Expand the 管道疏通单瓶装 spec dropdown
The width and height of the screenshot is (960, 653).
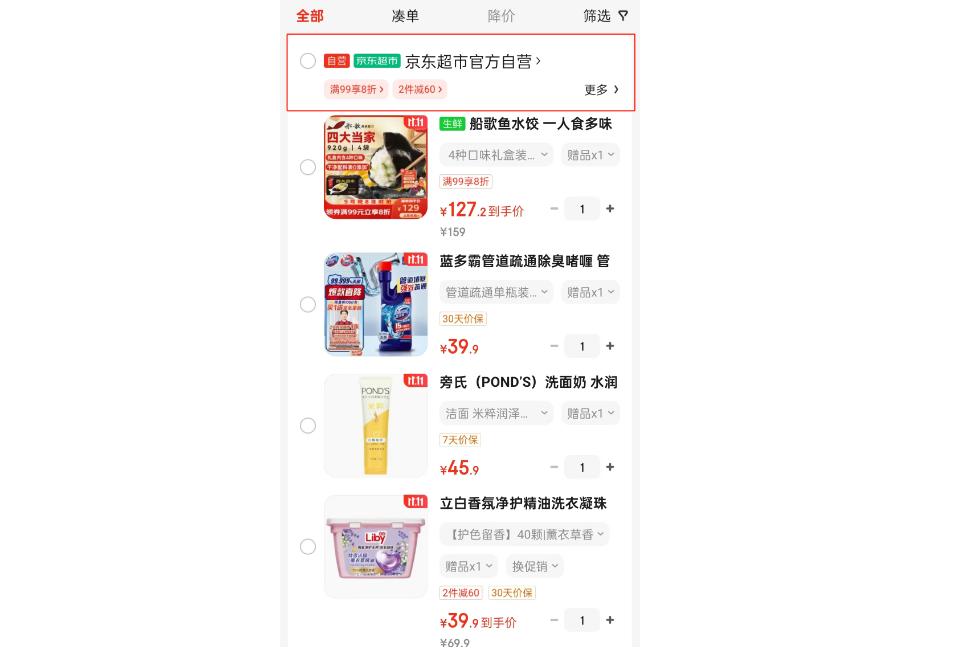[497, 292]
